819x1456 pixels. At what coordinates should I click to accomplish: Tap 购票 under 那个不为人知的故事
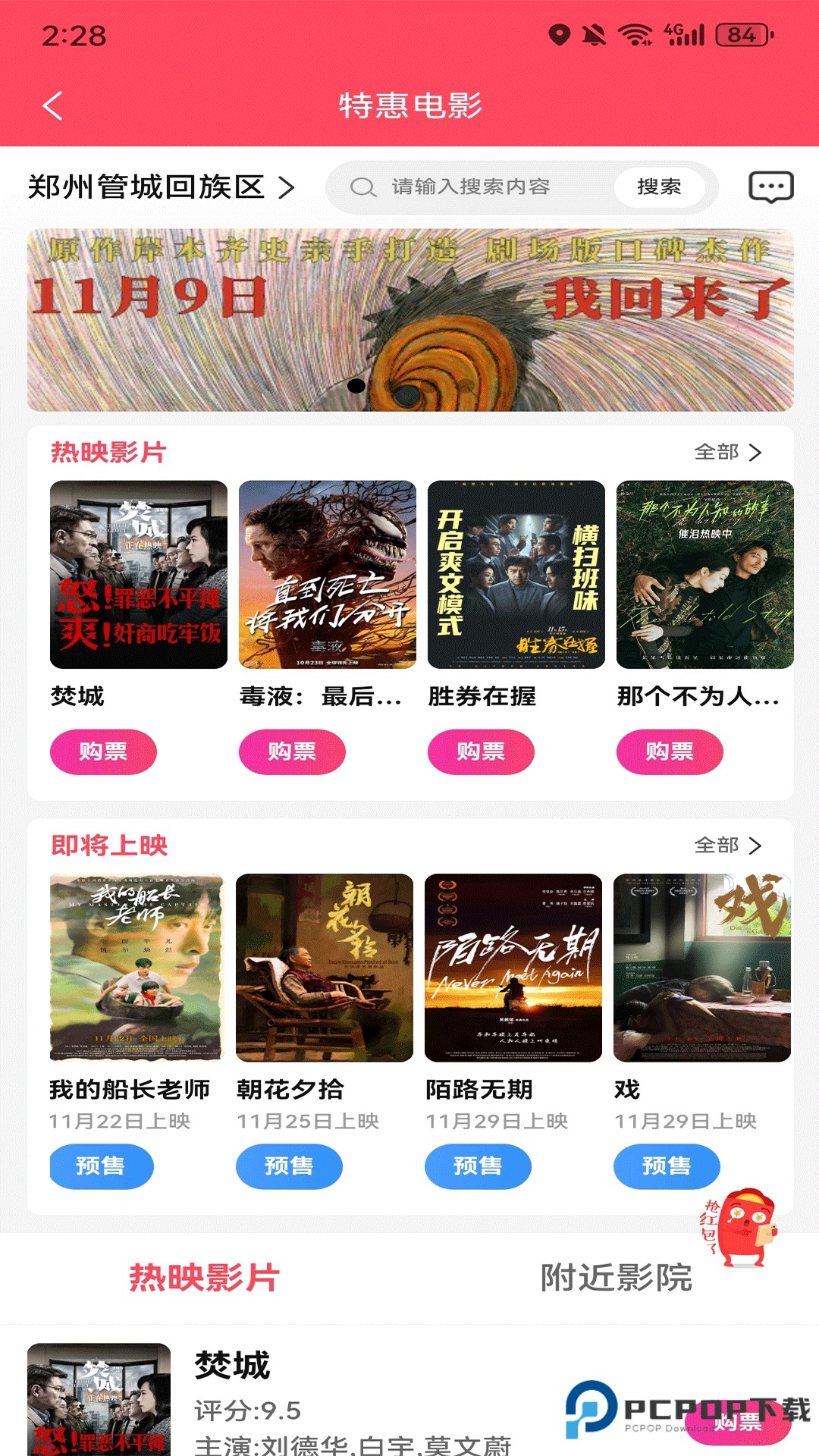click(x=670, y=752)
